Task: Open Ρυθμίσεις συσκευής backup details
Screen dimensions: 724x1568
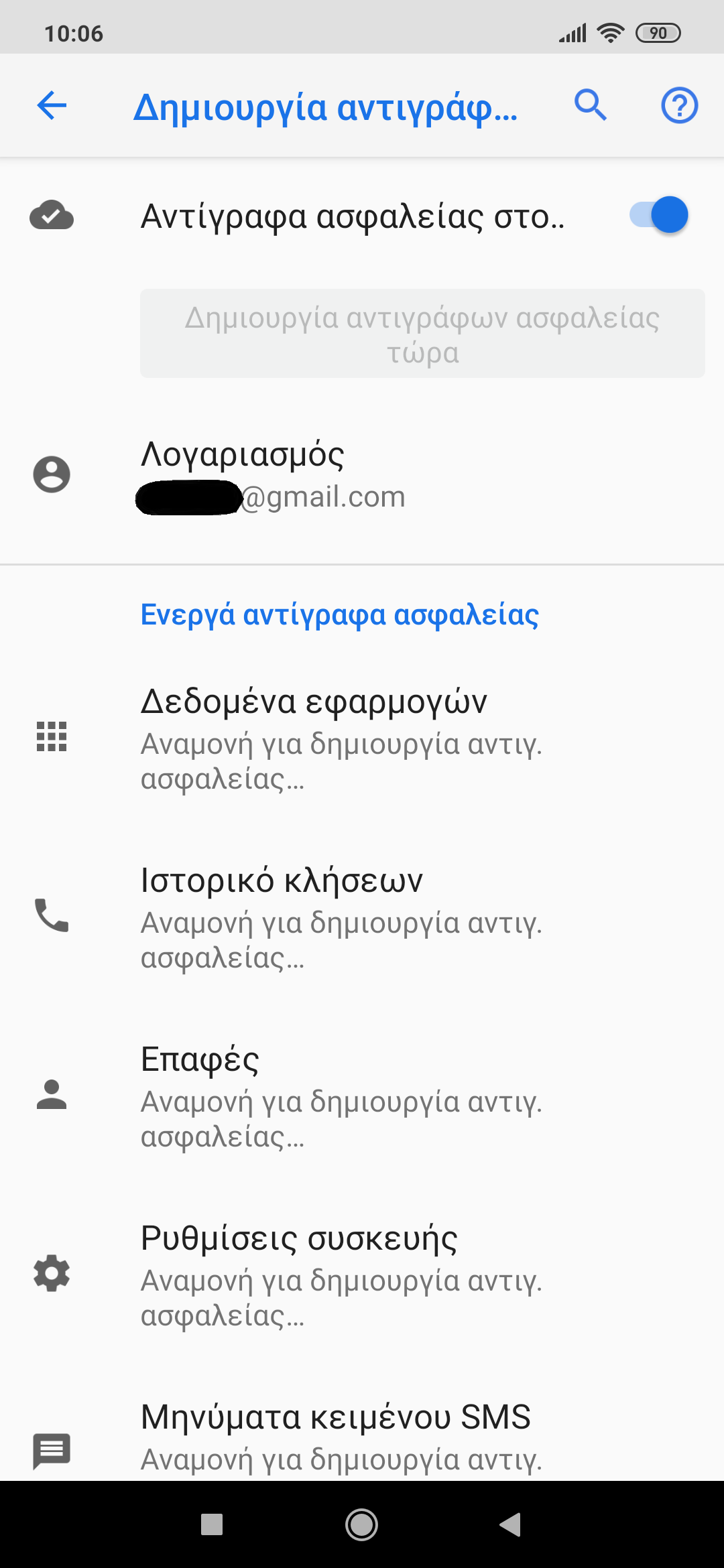Action: pos(362,1274)
